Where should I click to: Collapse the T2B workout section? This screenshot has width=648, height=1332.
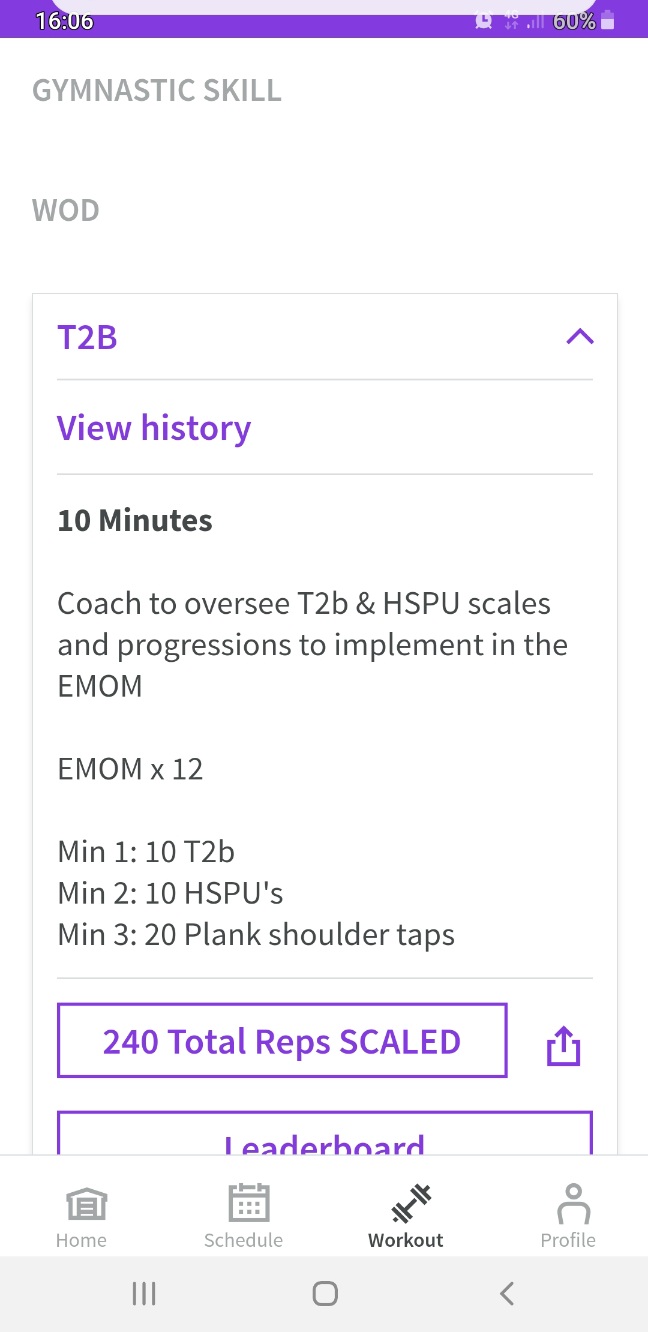[x=579, y=337]
